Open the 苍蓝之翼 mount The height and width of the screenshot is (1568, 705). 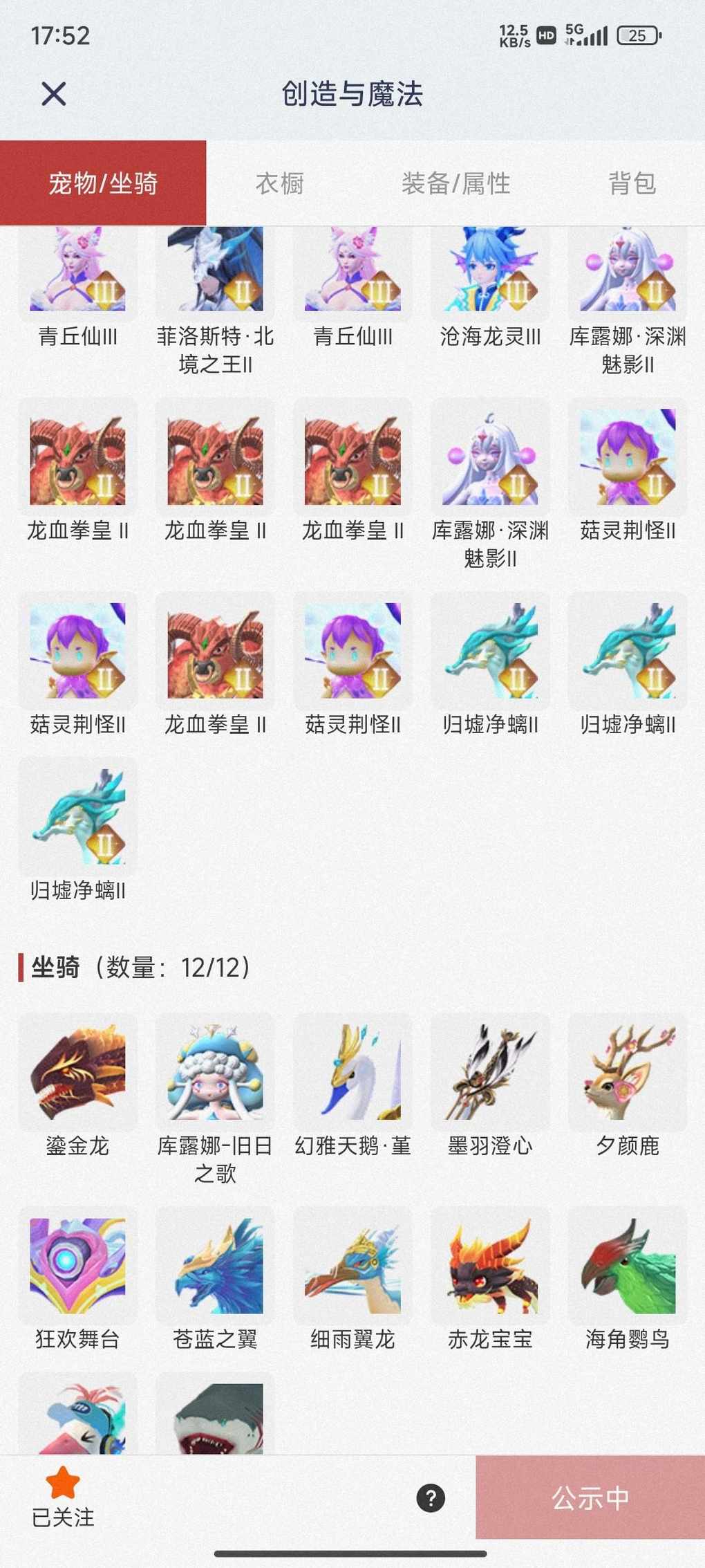pos(215,1266)
